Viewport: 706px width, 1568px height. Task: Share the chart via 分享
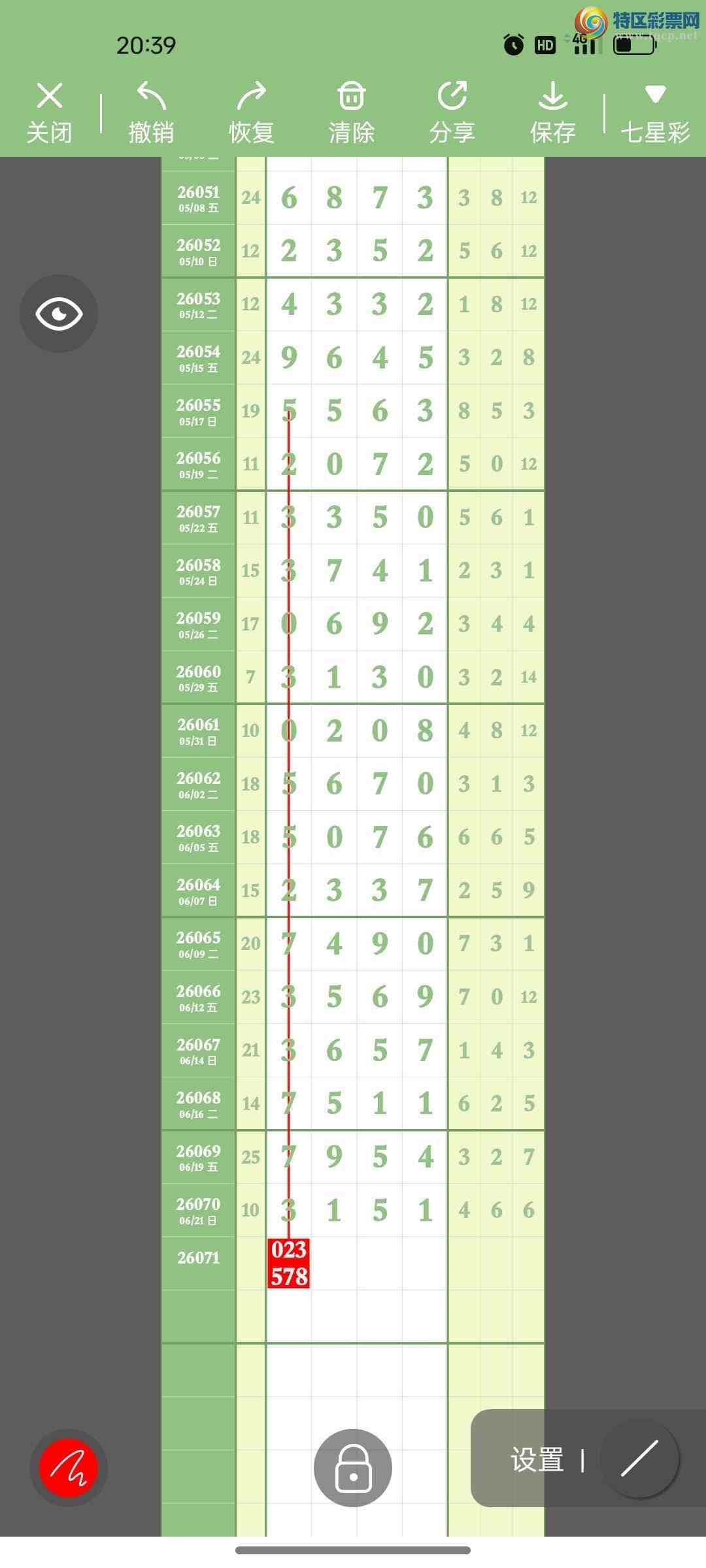(x=452, y=112)
